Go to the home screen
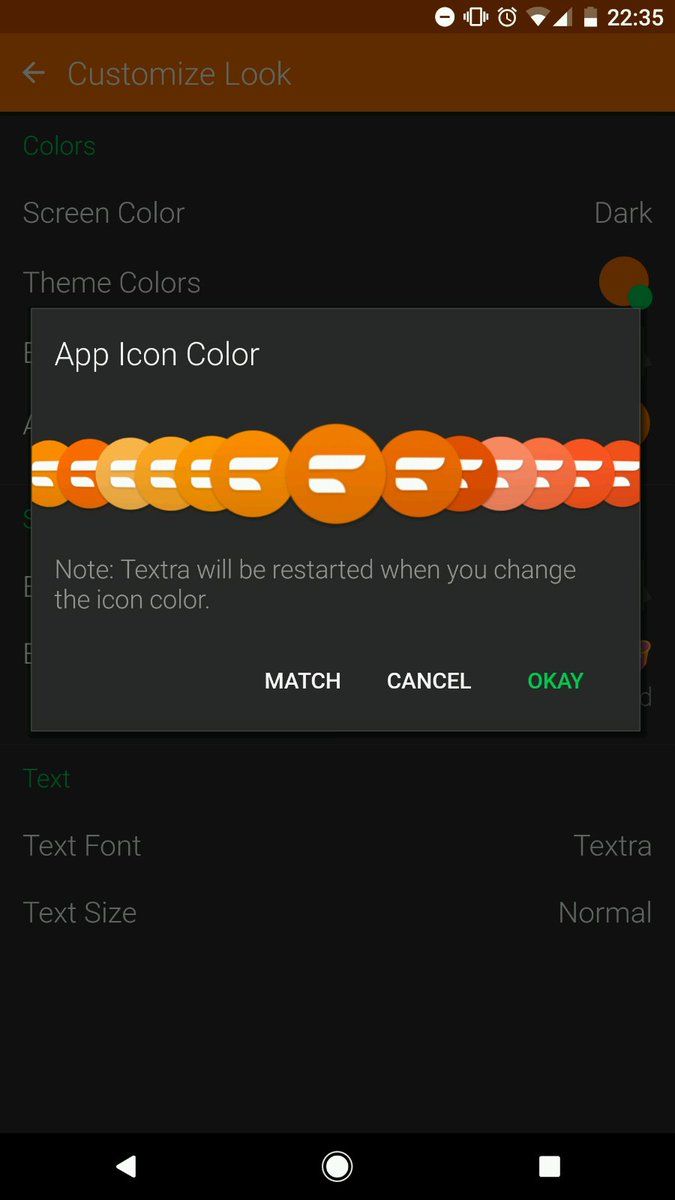This screenshot has width=675, height=1200. click(337, 1165)
